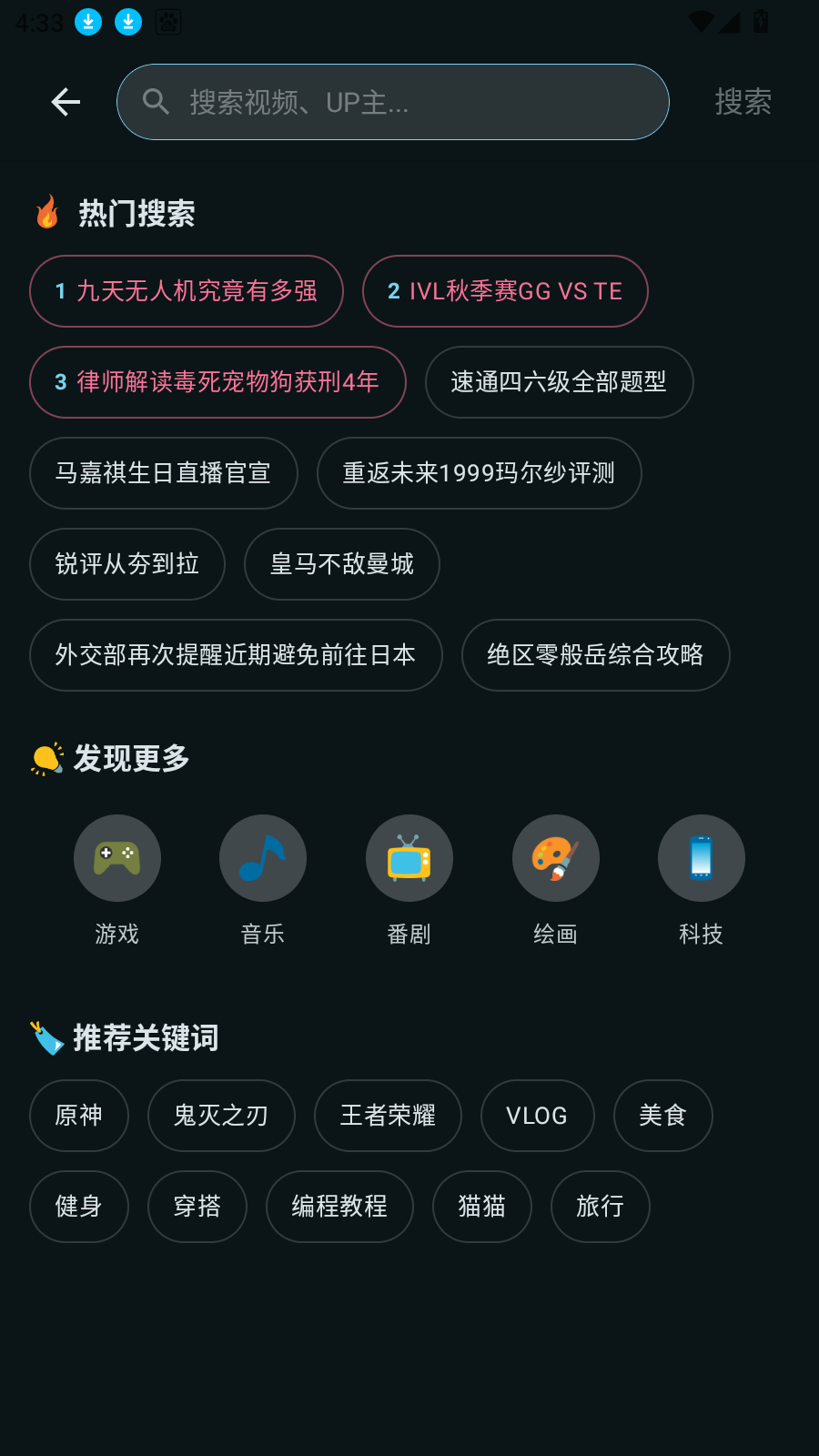Open 重返未来1999玛尔纱评测 hot search
The width and height of the screenshot is (819, 1456).
(479, 473)
